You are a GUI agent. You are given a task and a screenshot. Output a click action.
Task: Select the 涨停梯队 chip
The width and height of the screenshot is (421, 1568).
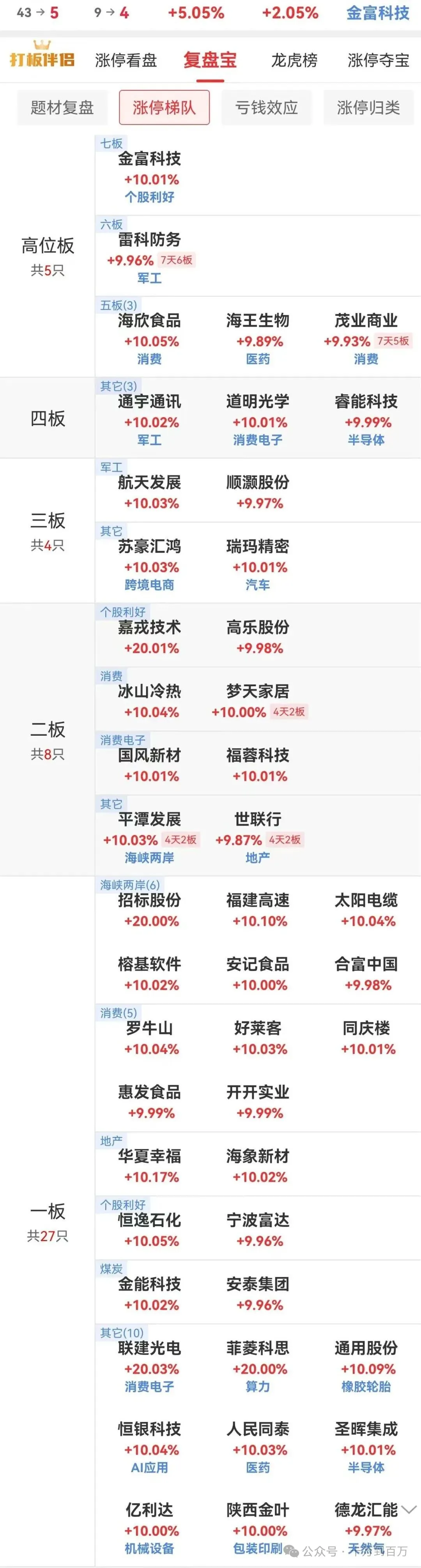(x=165, y=108)
